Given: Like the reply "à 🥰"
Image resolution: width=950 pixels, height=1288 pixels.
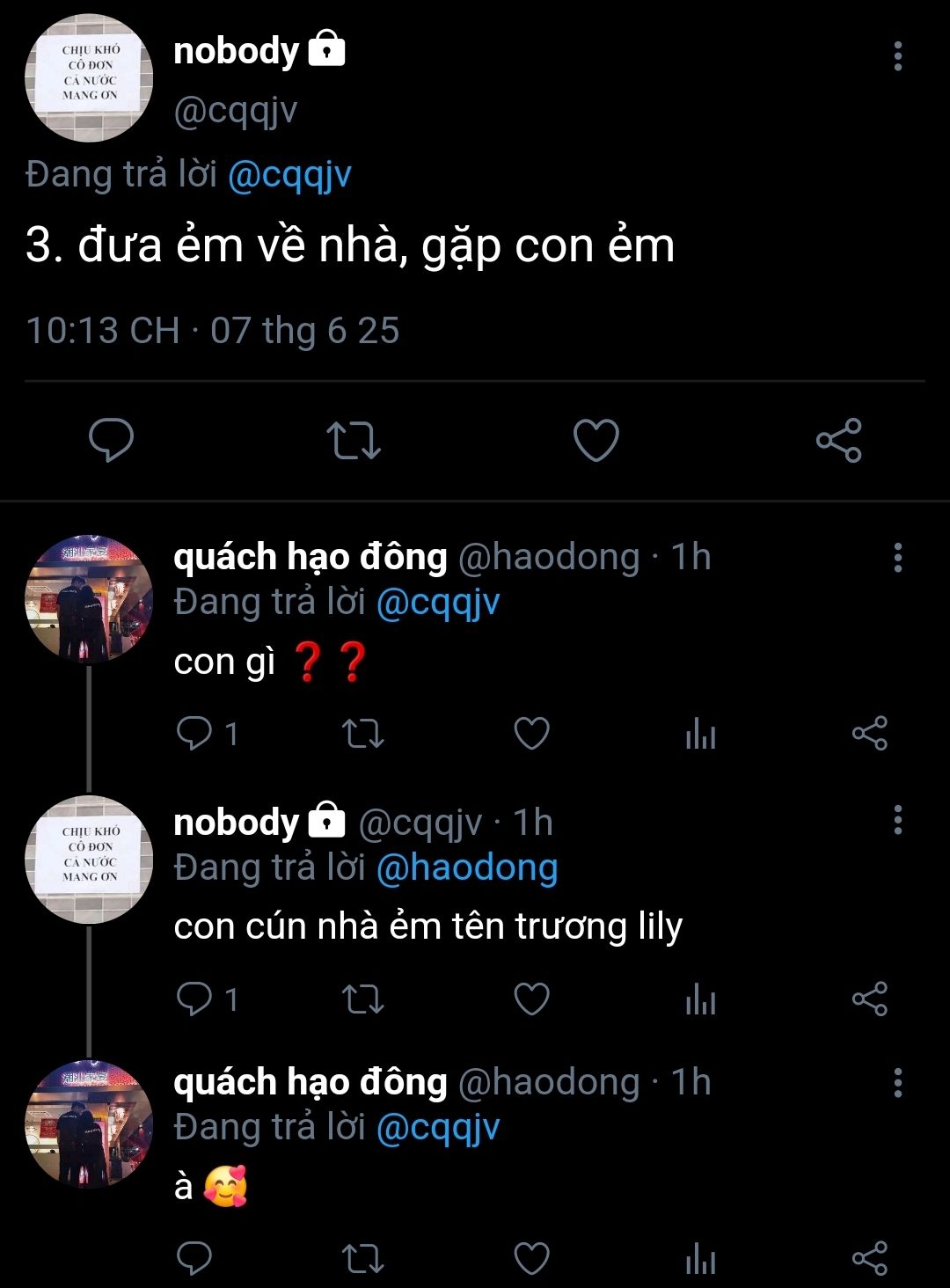Looking at the screenshot, I should [x=531, y=1259].
